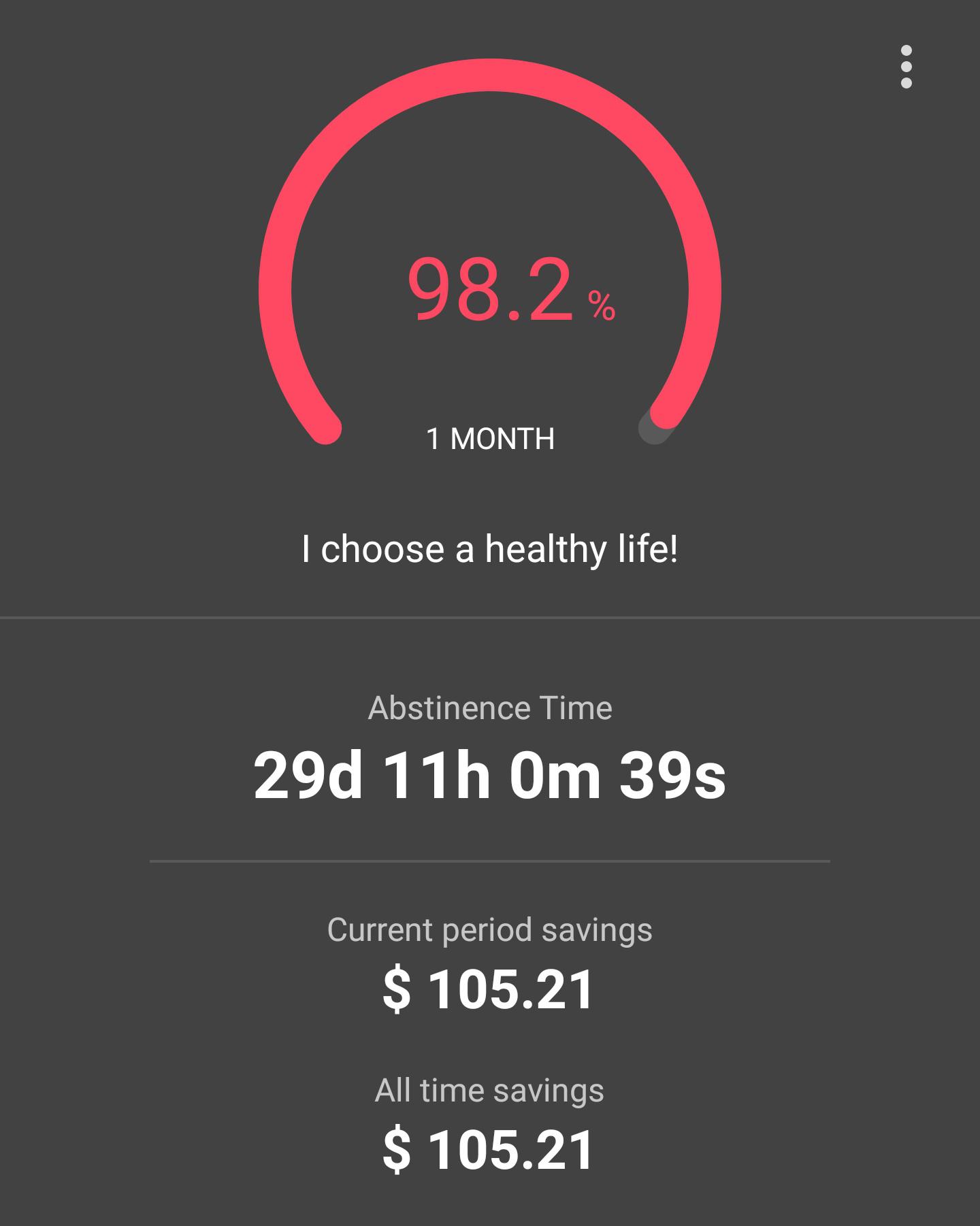Viewport: 980px width, 1226px height.
Task: Open the Abstinence Time counter
Action: 489,708
